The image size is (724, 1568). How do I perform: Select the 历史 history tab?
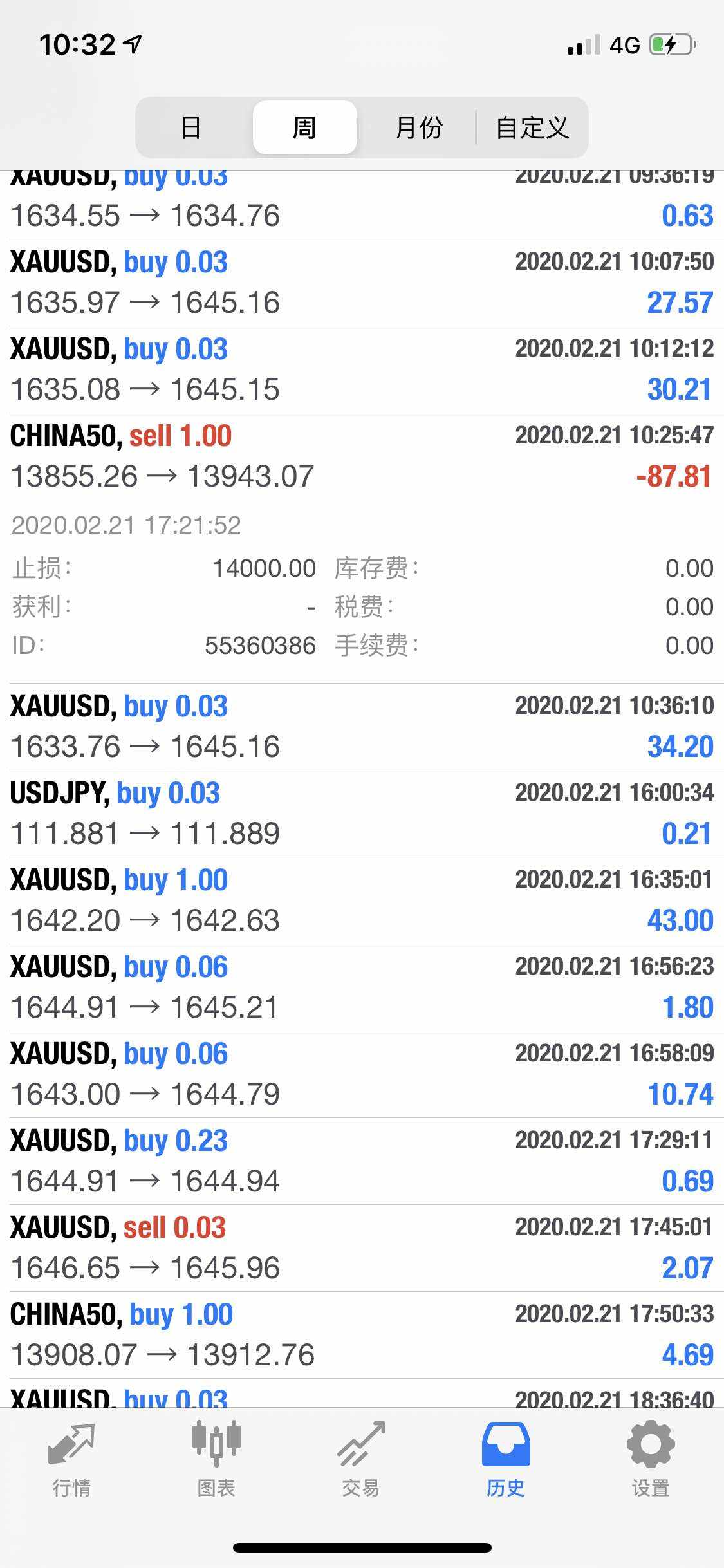(506, 1458)
